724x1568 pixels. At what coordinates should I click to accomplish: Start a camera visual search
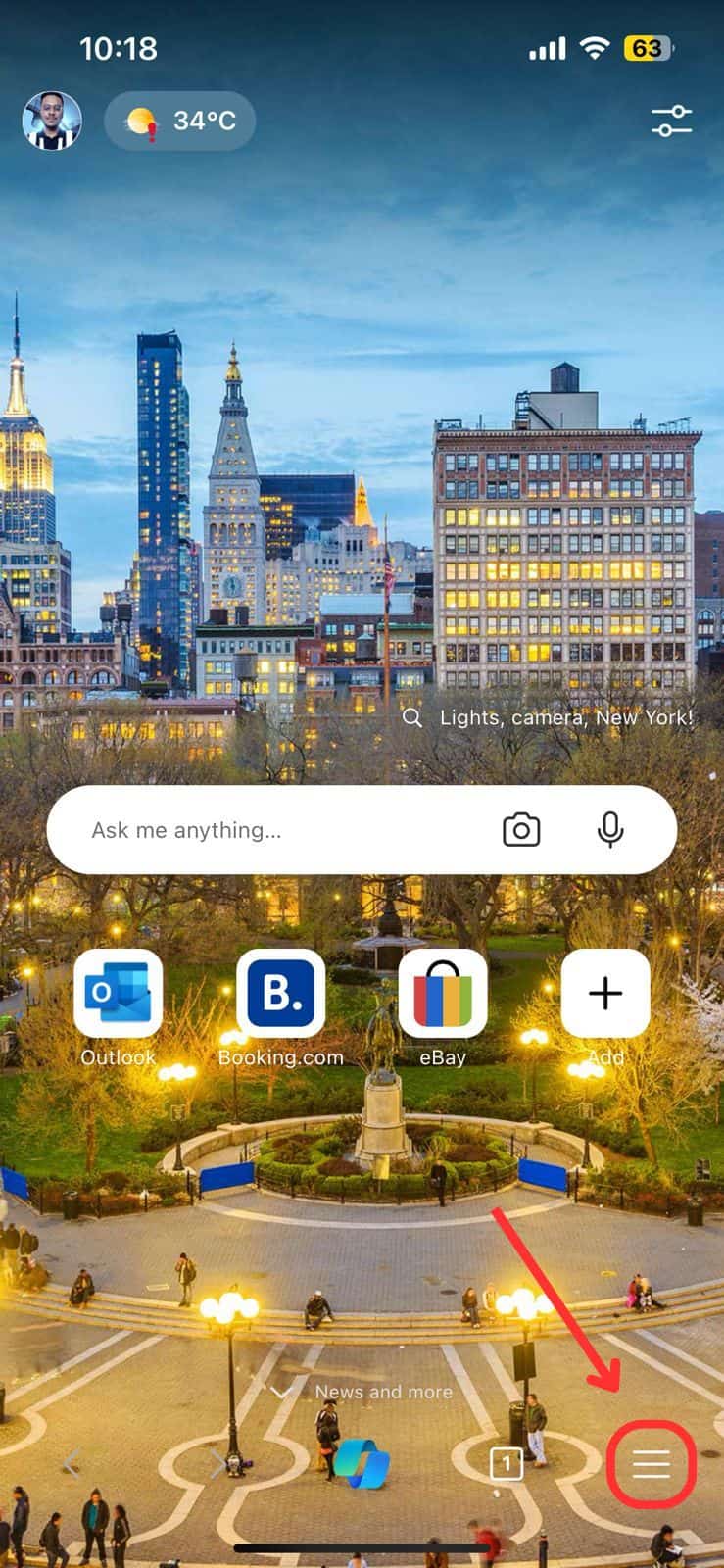521,830
